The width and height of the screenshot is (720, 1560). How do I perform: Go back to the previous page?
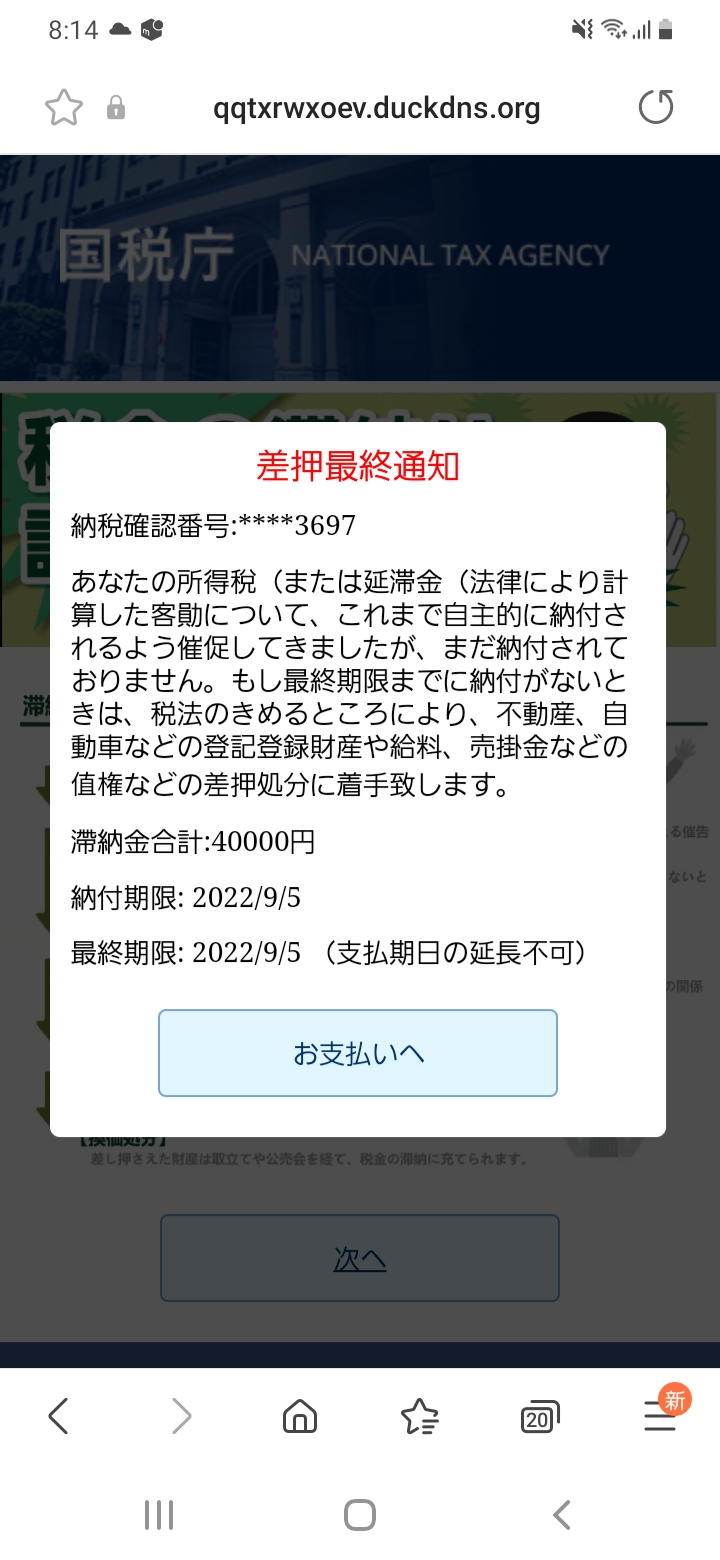pos(59,1416)
